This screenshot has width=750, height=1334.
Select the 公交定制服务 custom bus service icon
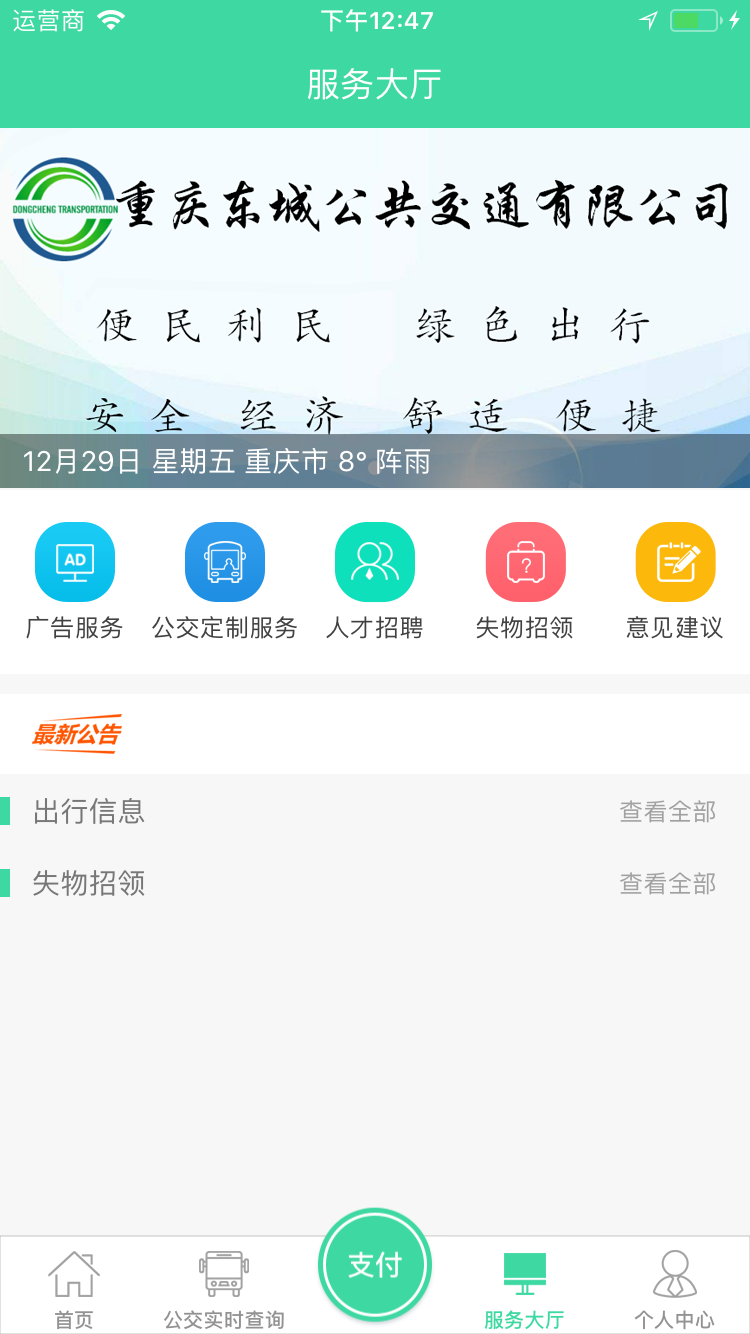point(225,561)
